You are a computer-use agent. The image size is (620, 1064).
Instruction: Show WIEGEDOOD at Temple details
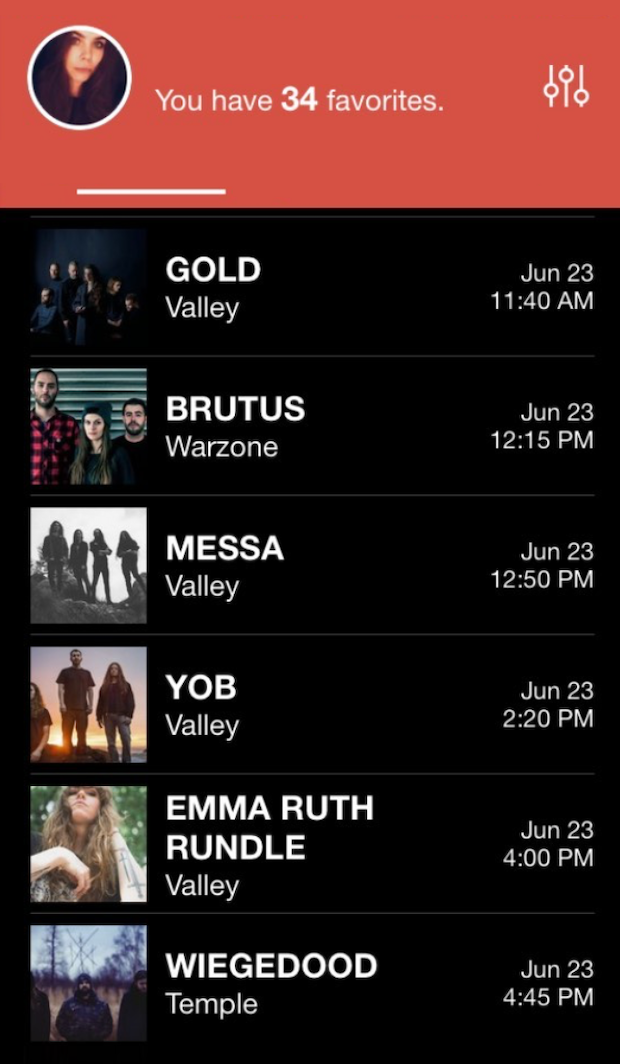pos(310,983)
